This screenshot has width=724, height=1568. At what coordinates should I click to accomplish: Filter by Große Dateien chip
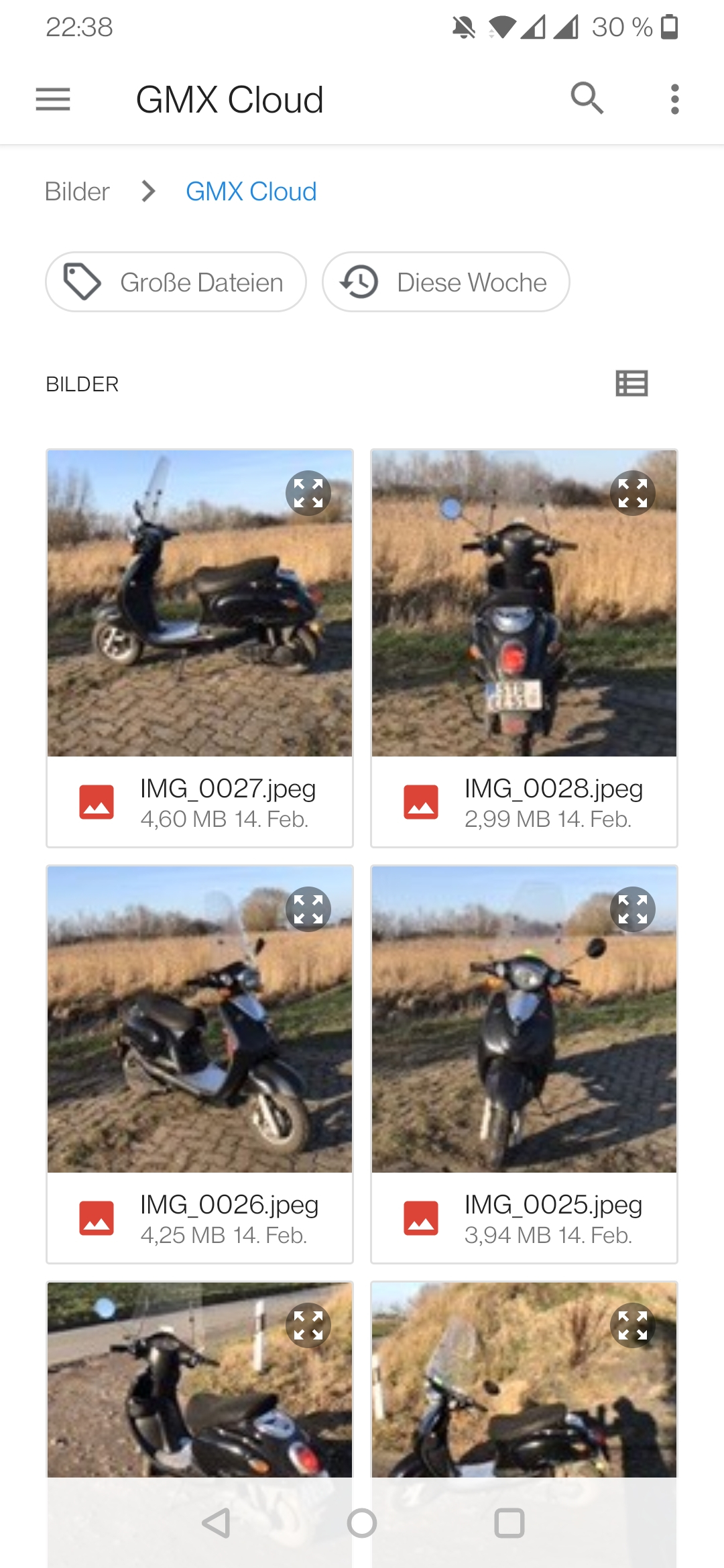tap(176, 282)
